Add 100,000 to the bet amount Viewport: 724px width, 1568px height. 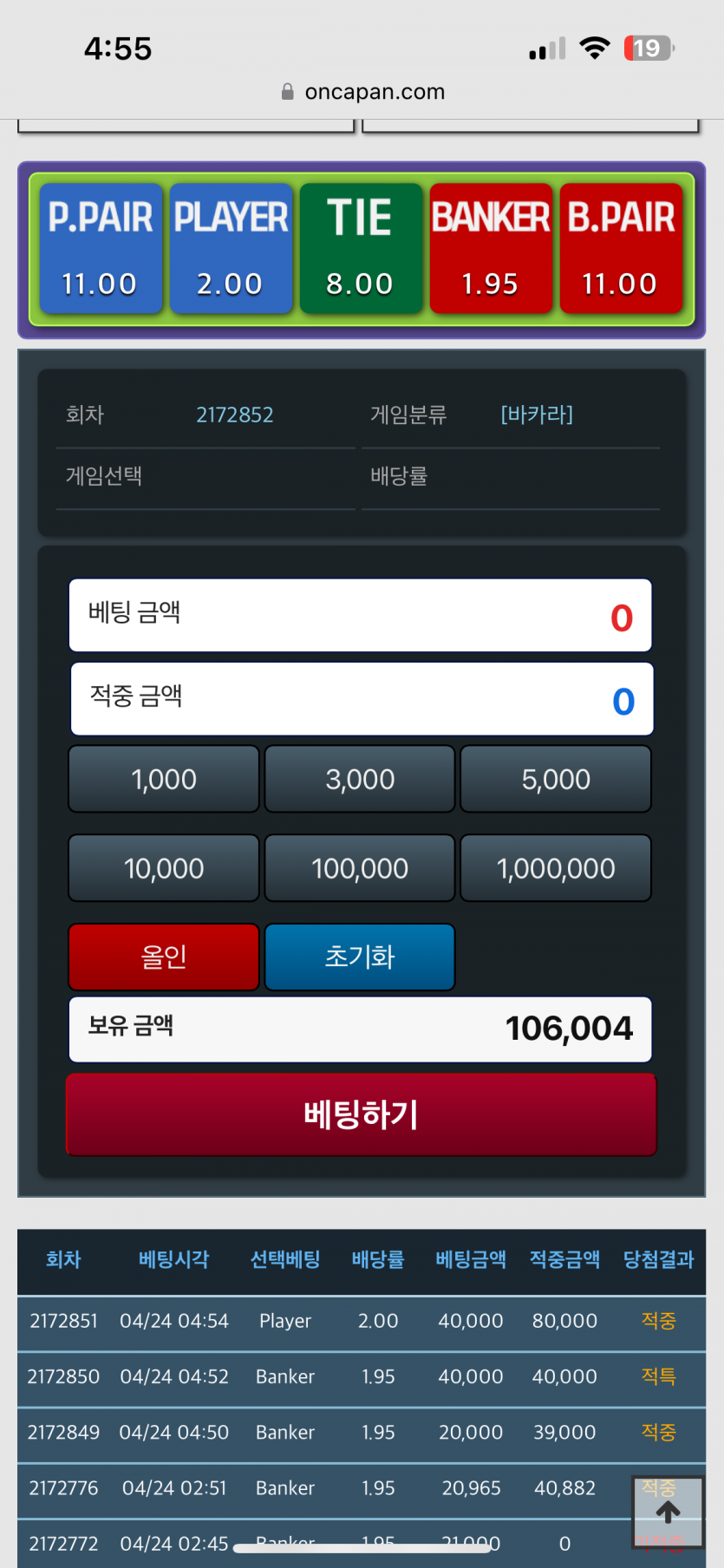[360, 868]
